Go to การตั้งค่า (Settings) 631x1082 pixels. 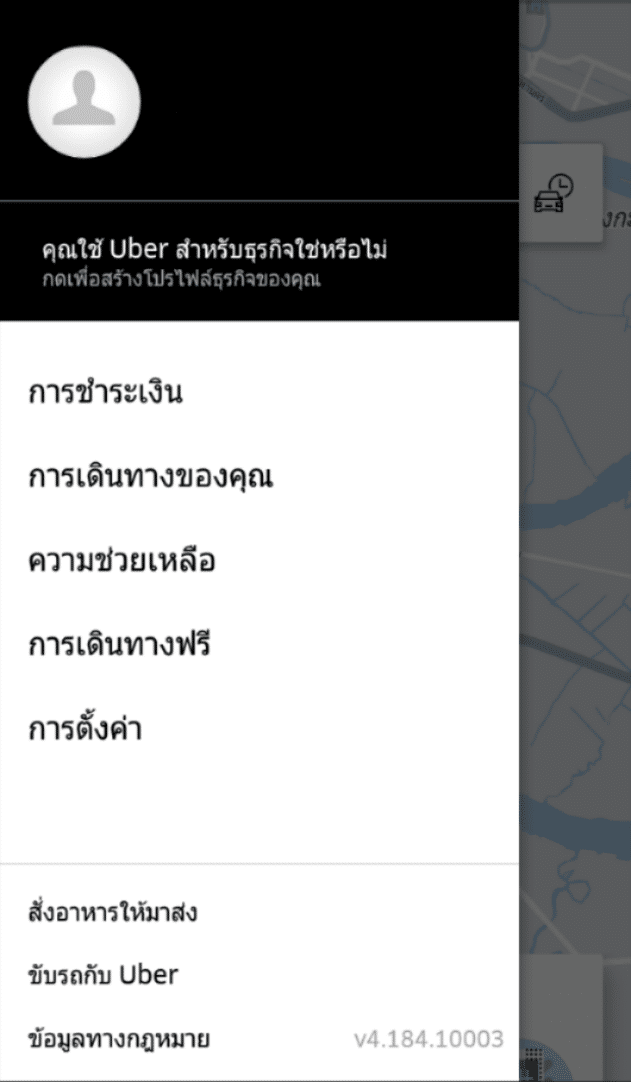point(85,729)
